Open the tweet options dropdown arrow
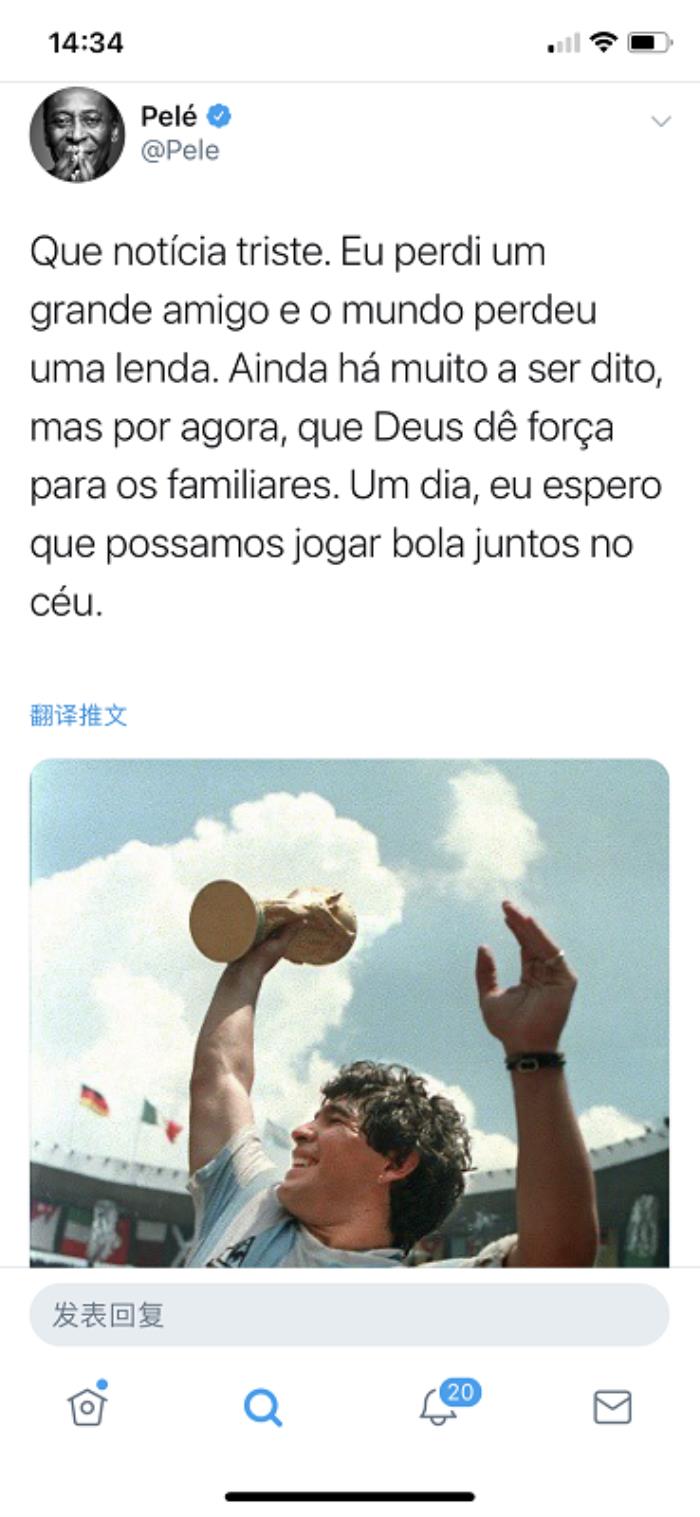 660,122
